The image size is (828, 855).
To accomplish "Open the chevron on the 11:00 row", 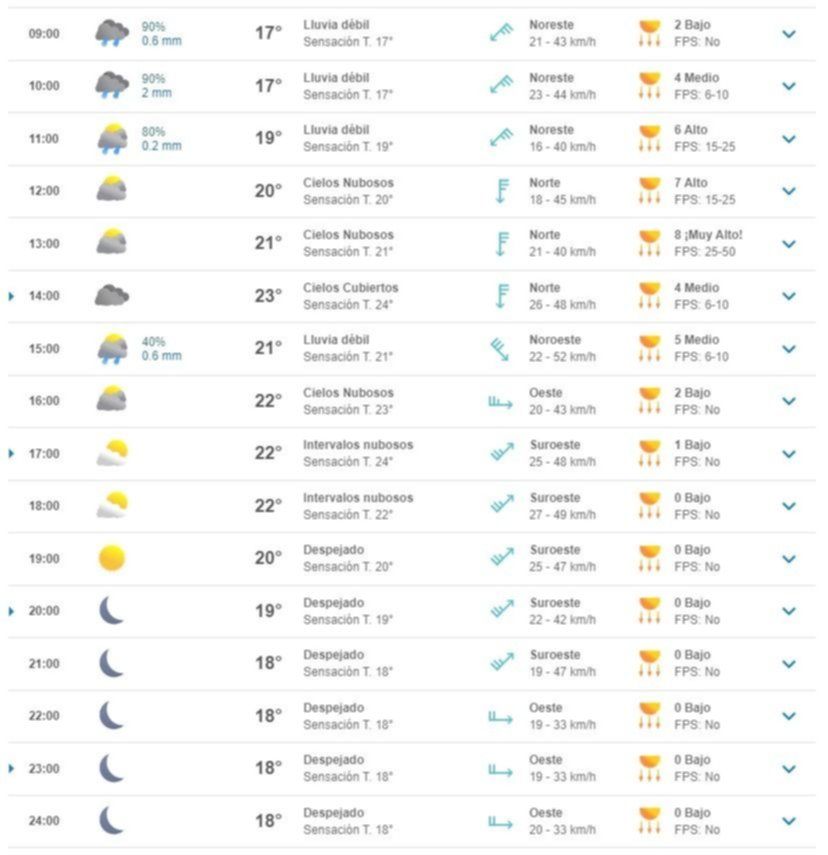I will 788,139.
